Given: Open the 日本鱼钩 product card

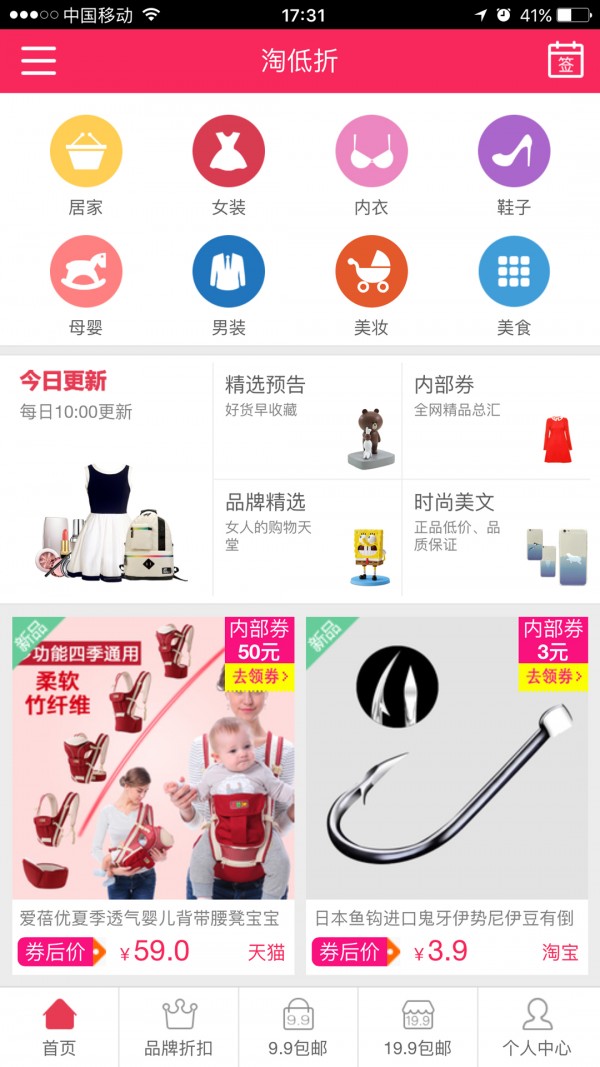Looking at the screenshot, I should 446,780.
